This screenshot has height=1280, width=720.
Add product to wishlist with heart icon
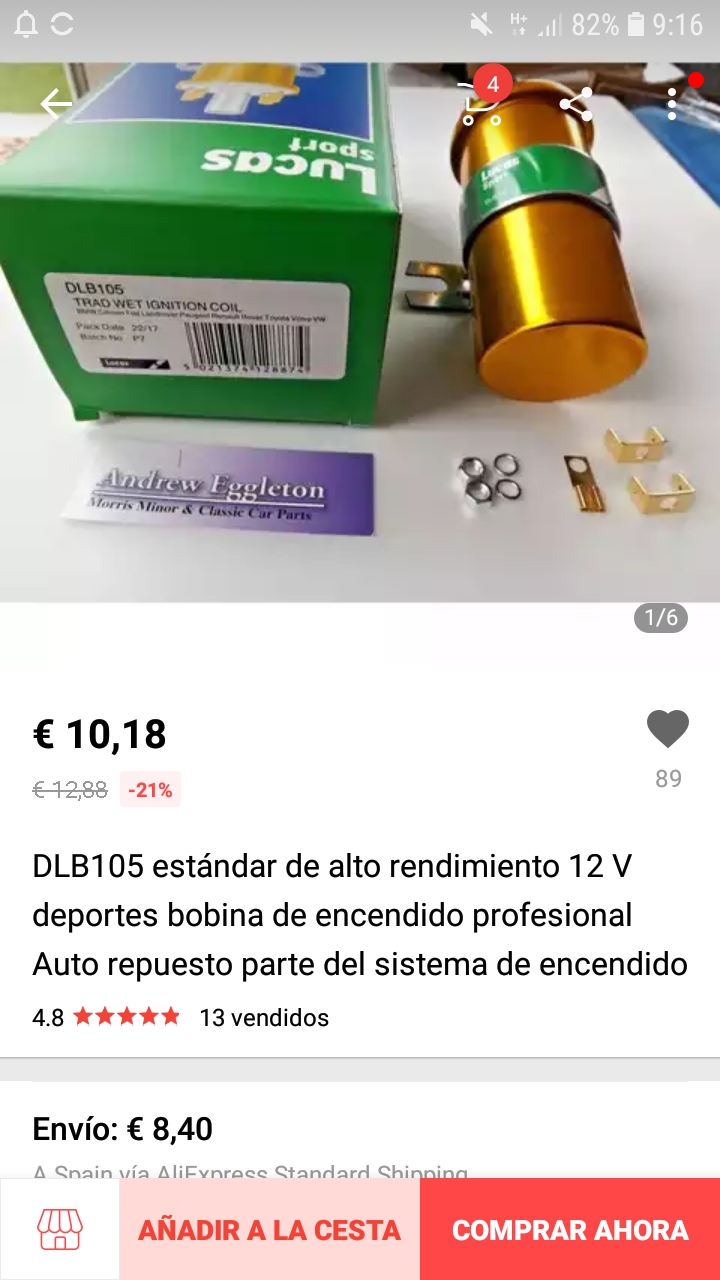point(668,729)
